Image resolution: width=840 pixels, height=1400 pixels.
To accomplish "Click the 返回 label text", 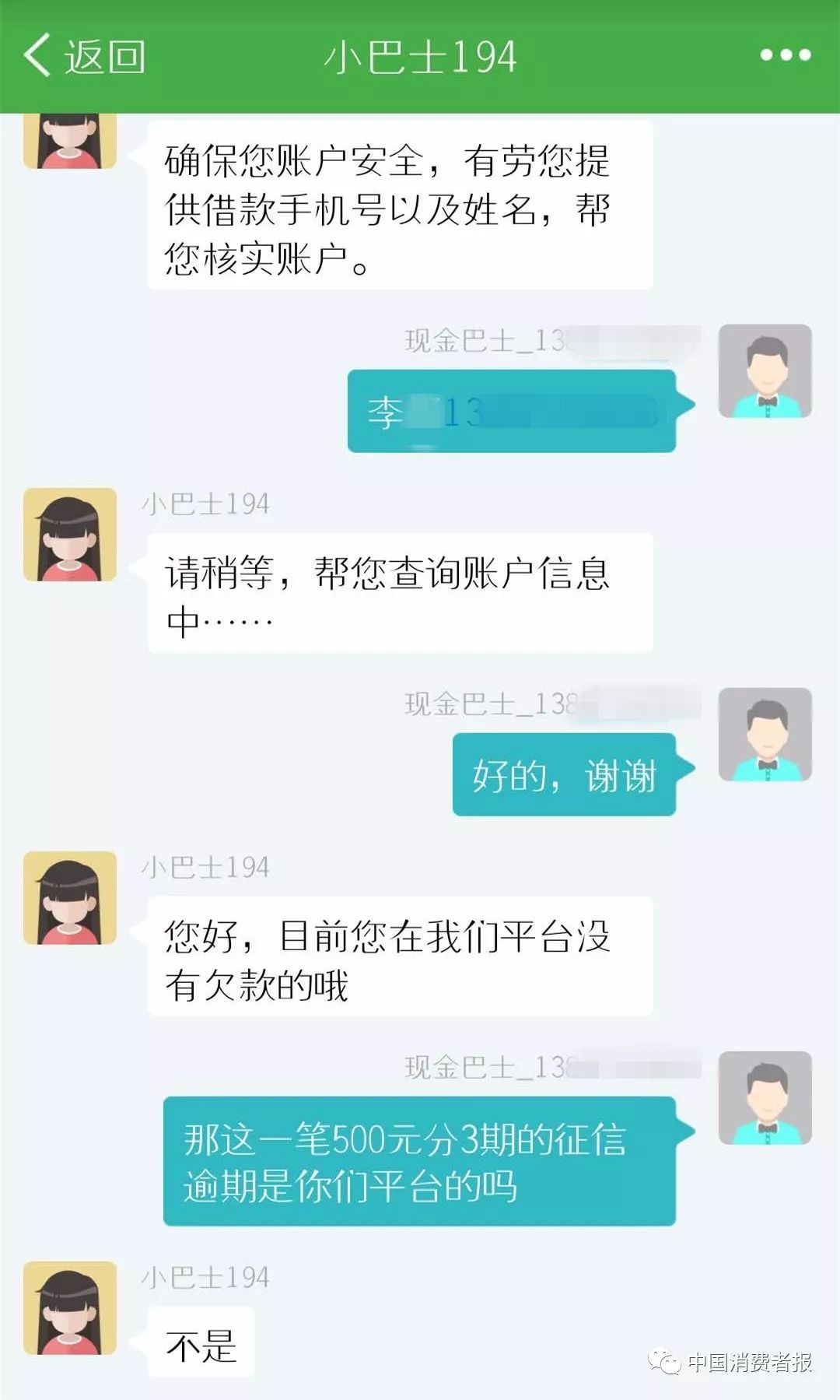I will [x=105, y=56].
